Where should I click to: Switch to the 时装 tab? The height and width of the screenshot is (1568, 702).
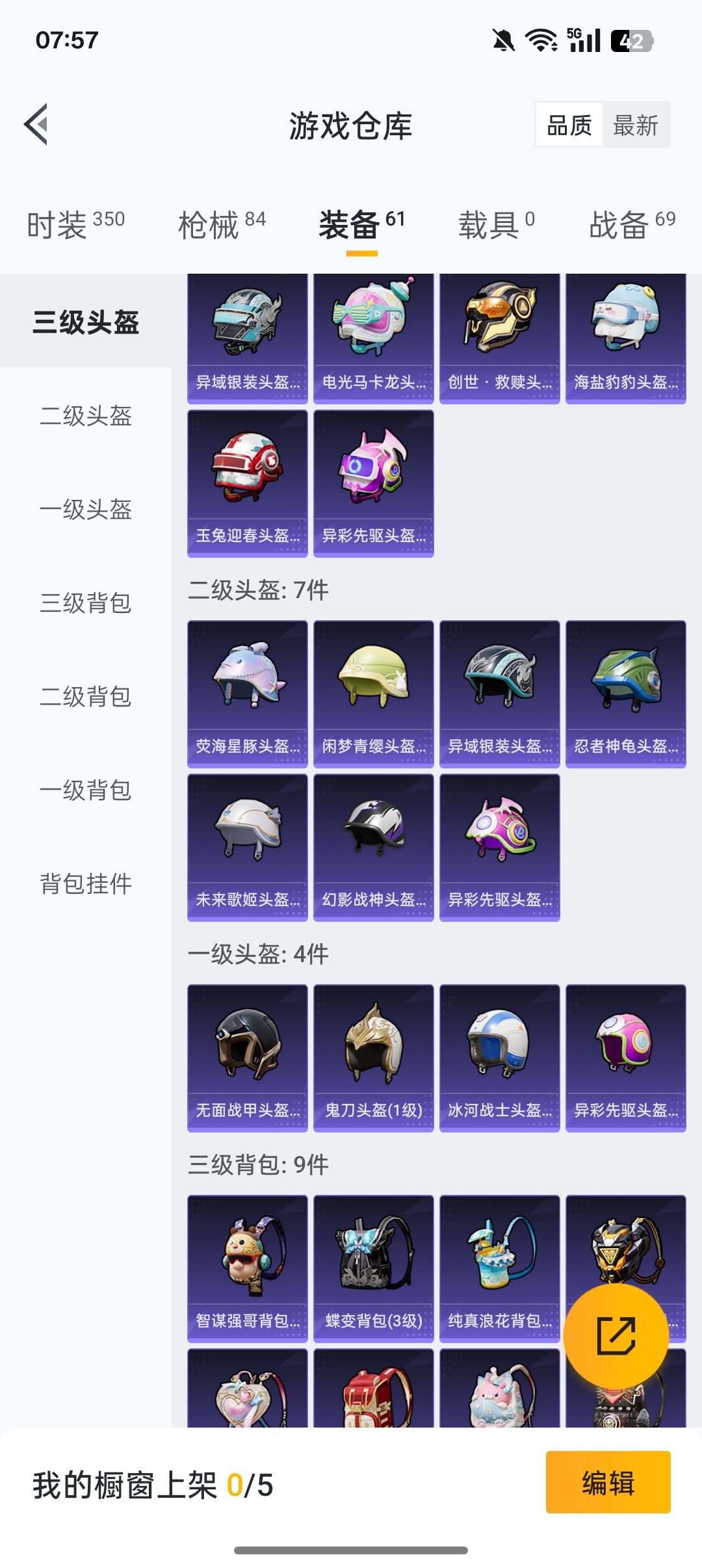75,225
